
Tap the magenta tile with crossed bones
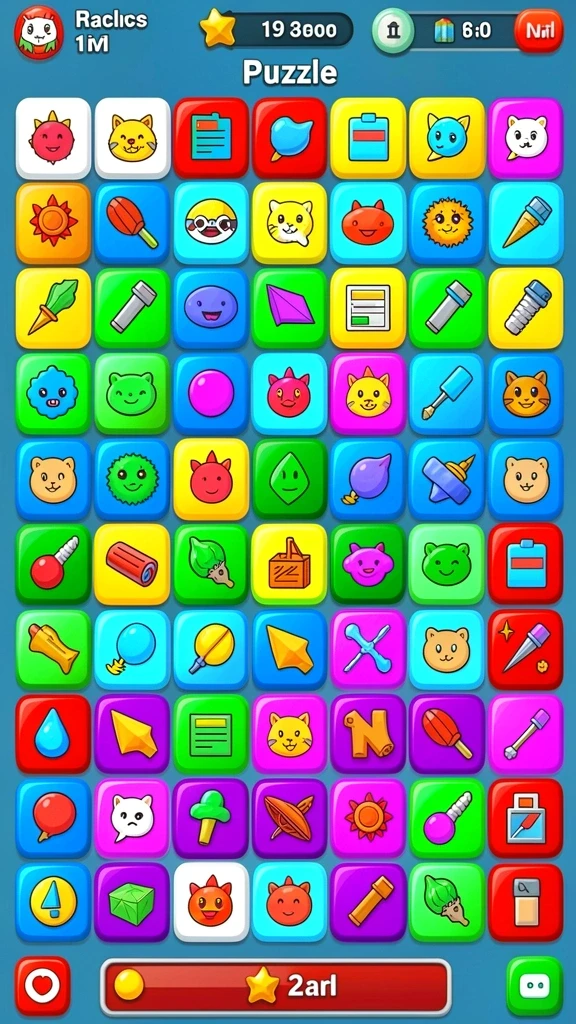point(368,649)
